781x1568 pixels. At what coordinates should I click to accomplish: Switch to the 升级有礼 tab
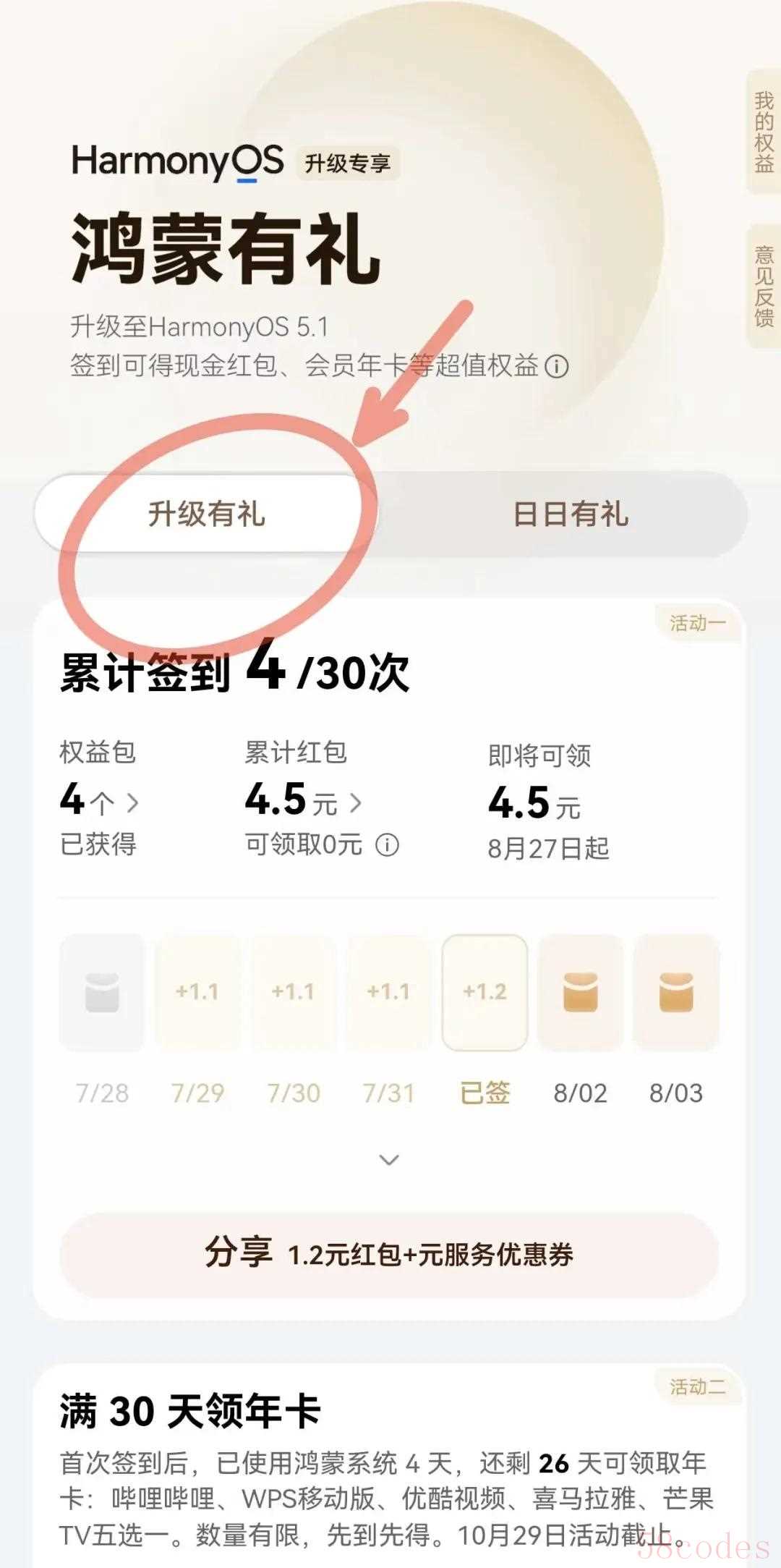coord(206,514)
